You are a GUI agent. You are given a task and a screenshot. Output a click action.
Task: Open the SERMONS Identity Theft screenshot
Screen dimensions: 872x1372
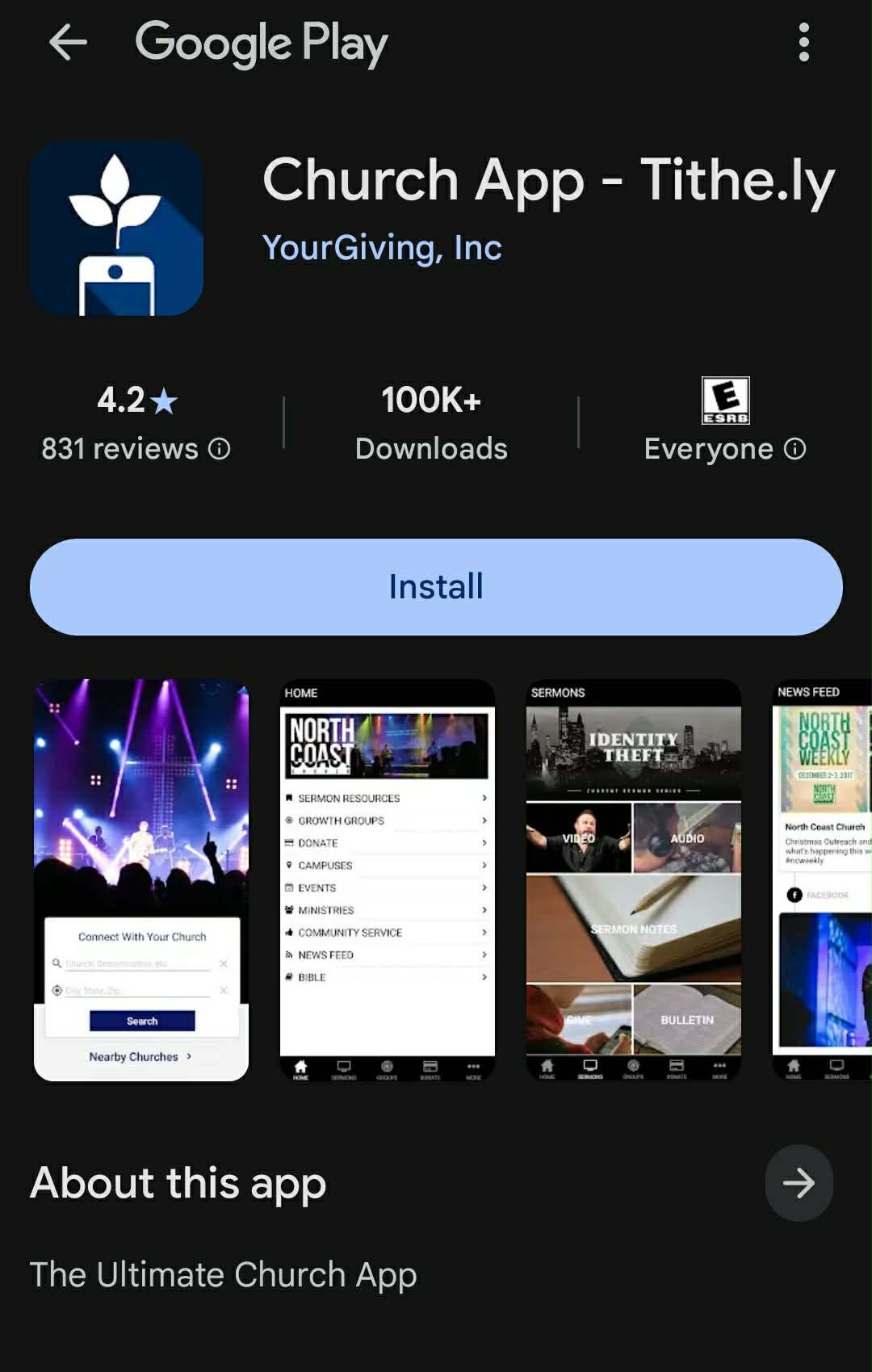(634, 880)
